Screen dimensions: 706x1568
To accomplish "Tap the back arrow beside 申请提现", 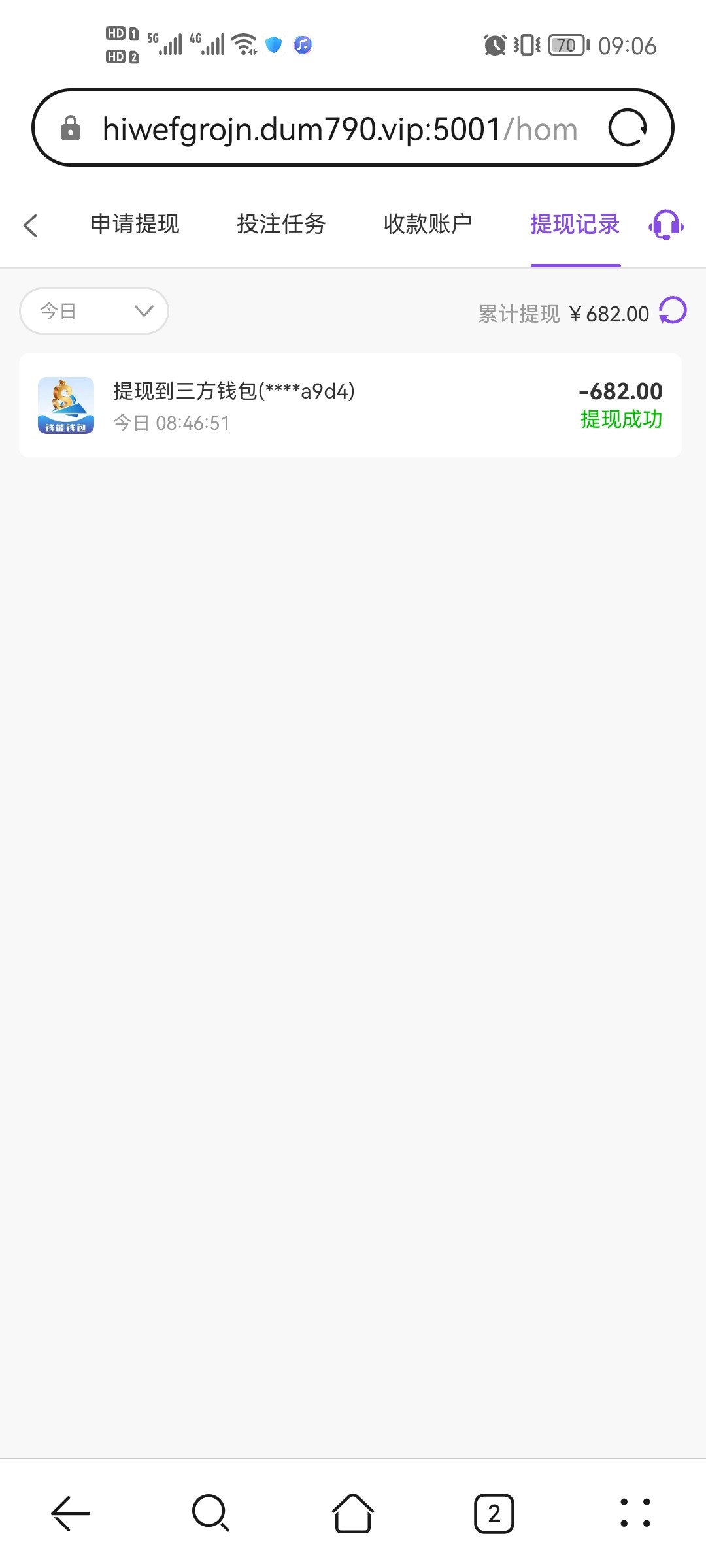I will pyautogui.click(x=30, y=225).
